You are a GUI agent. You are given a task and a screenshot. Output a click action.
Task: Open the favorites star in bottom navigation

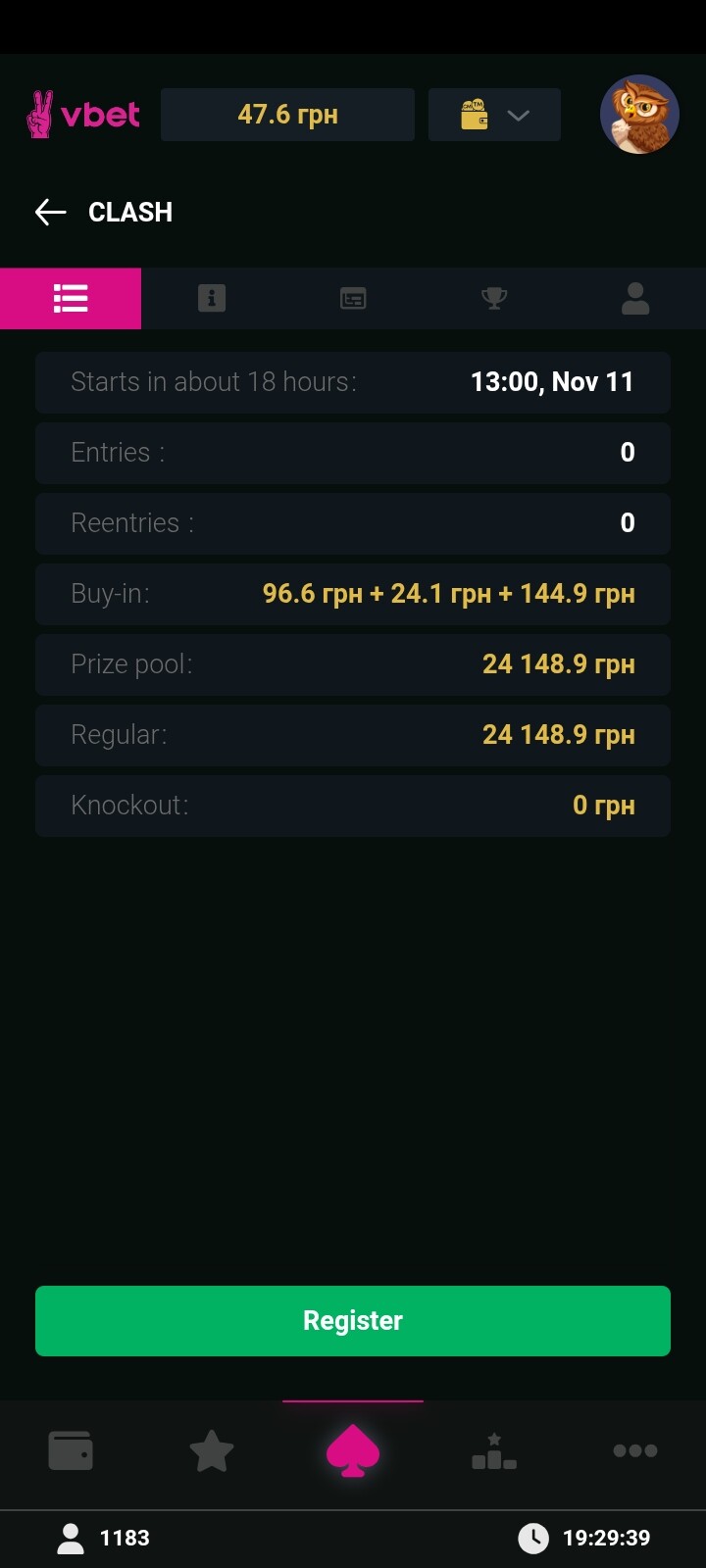[212, 1450]
